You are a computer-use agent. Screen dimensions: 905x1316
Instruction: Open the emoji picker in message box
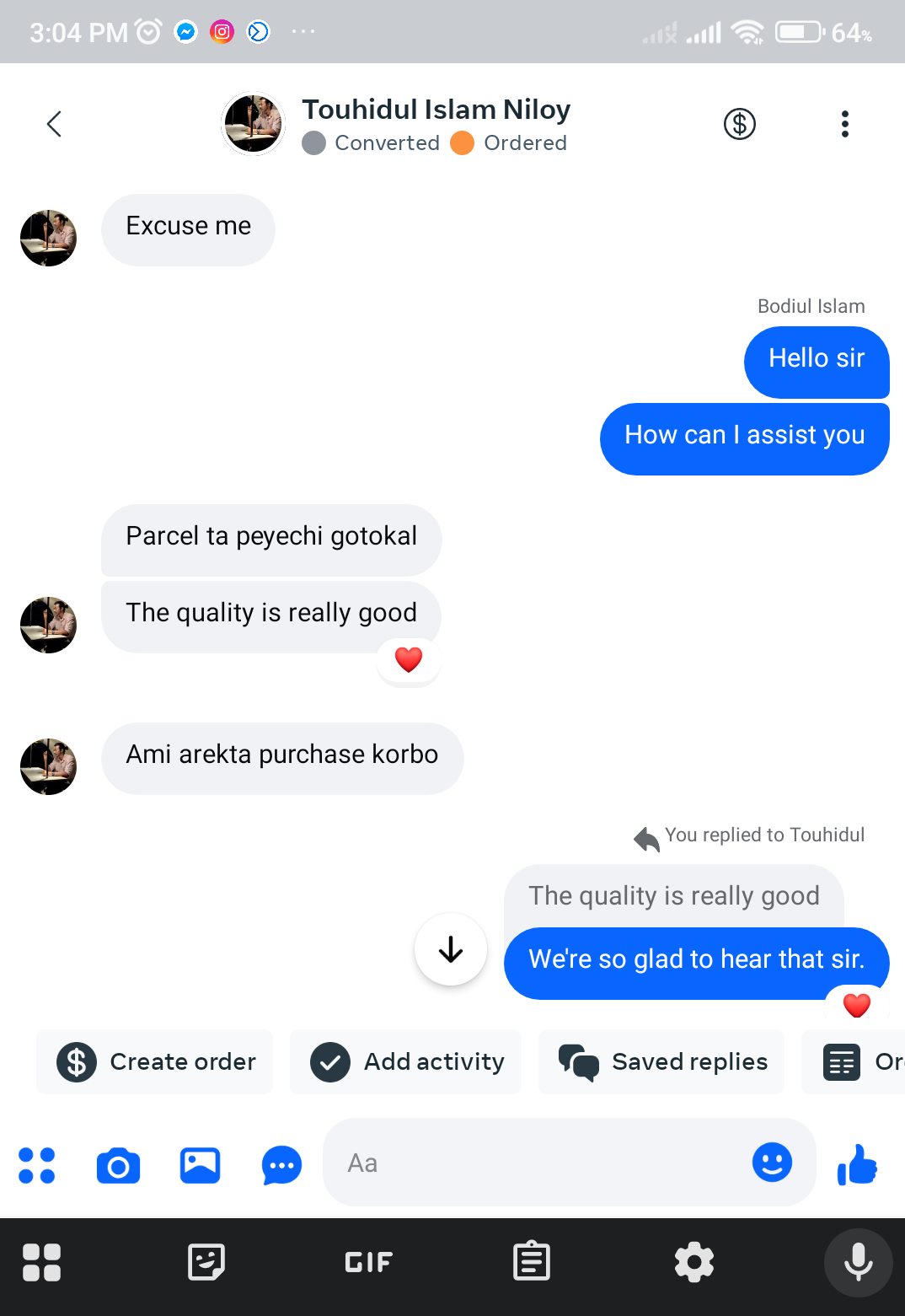click(x=771, y=1163)
